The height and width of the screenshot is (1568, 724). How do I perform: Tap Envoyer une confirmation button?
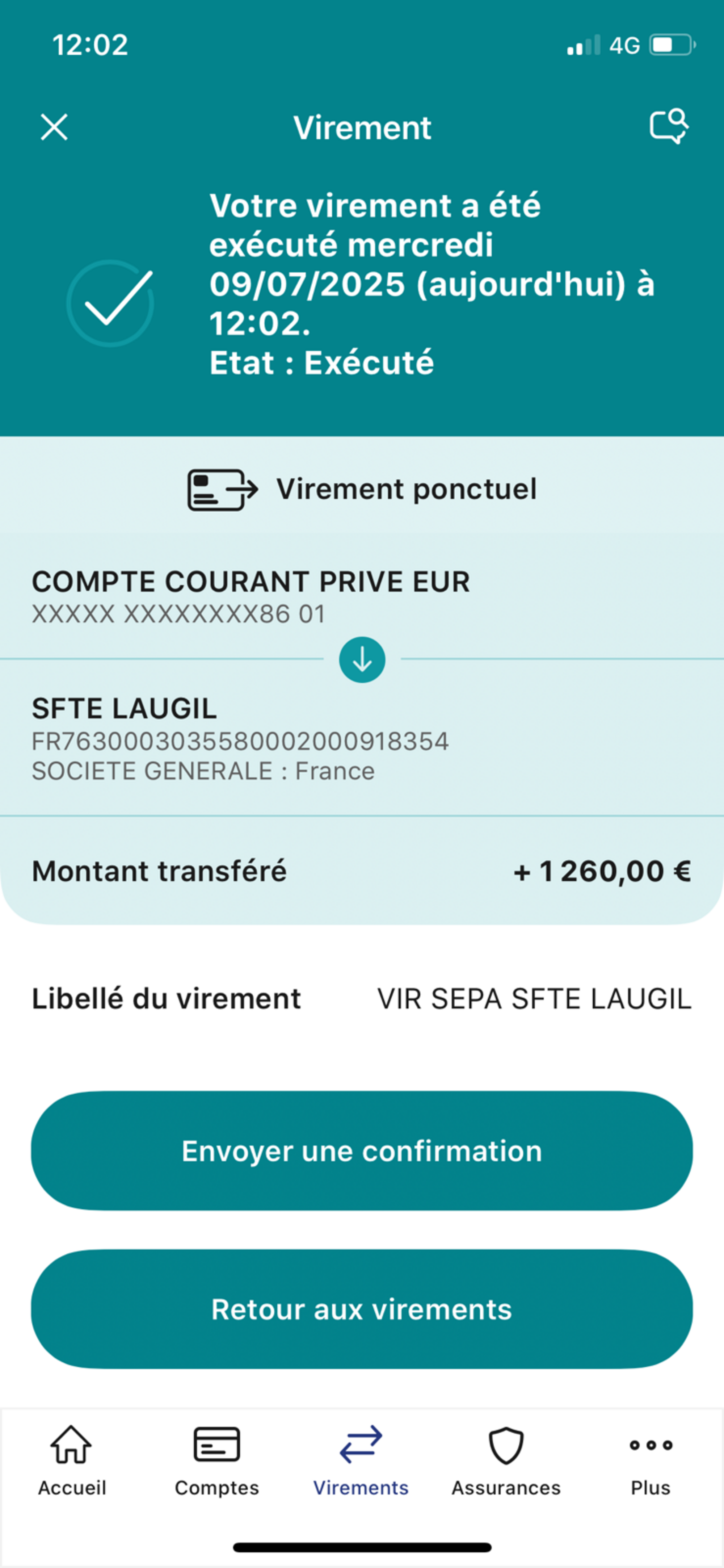coord(362,1150)
